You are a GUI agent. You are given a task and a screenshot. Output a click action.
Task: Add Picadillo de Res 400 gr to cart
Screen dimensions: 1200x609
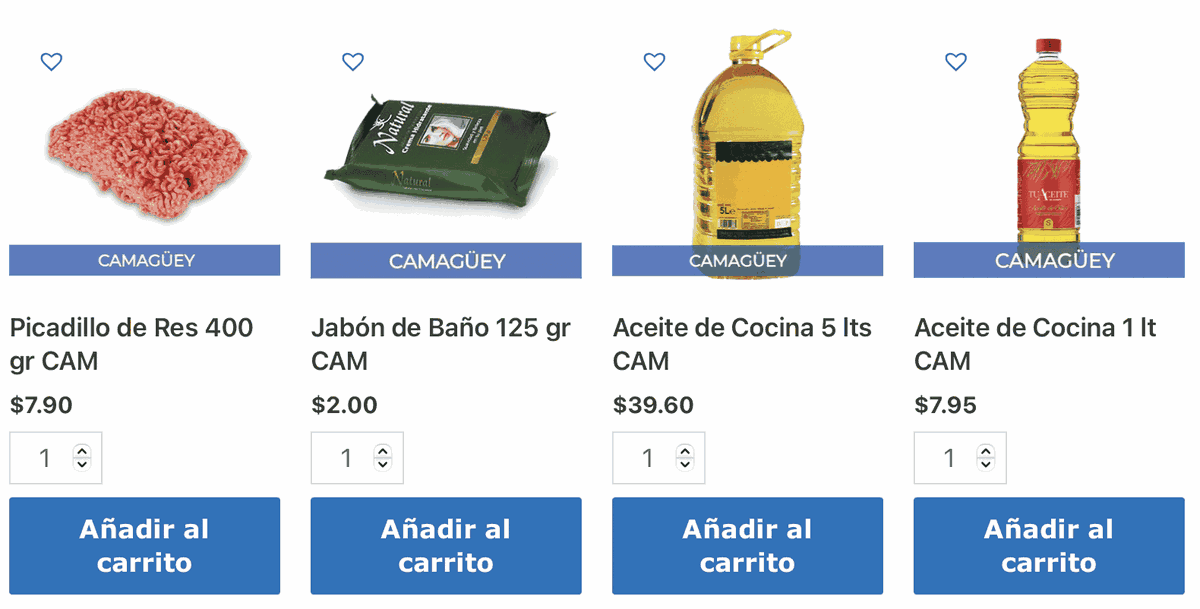point(144,546)
